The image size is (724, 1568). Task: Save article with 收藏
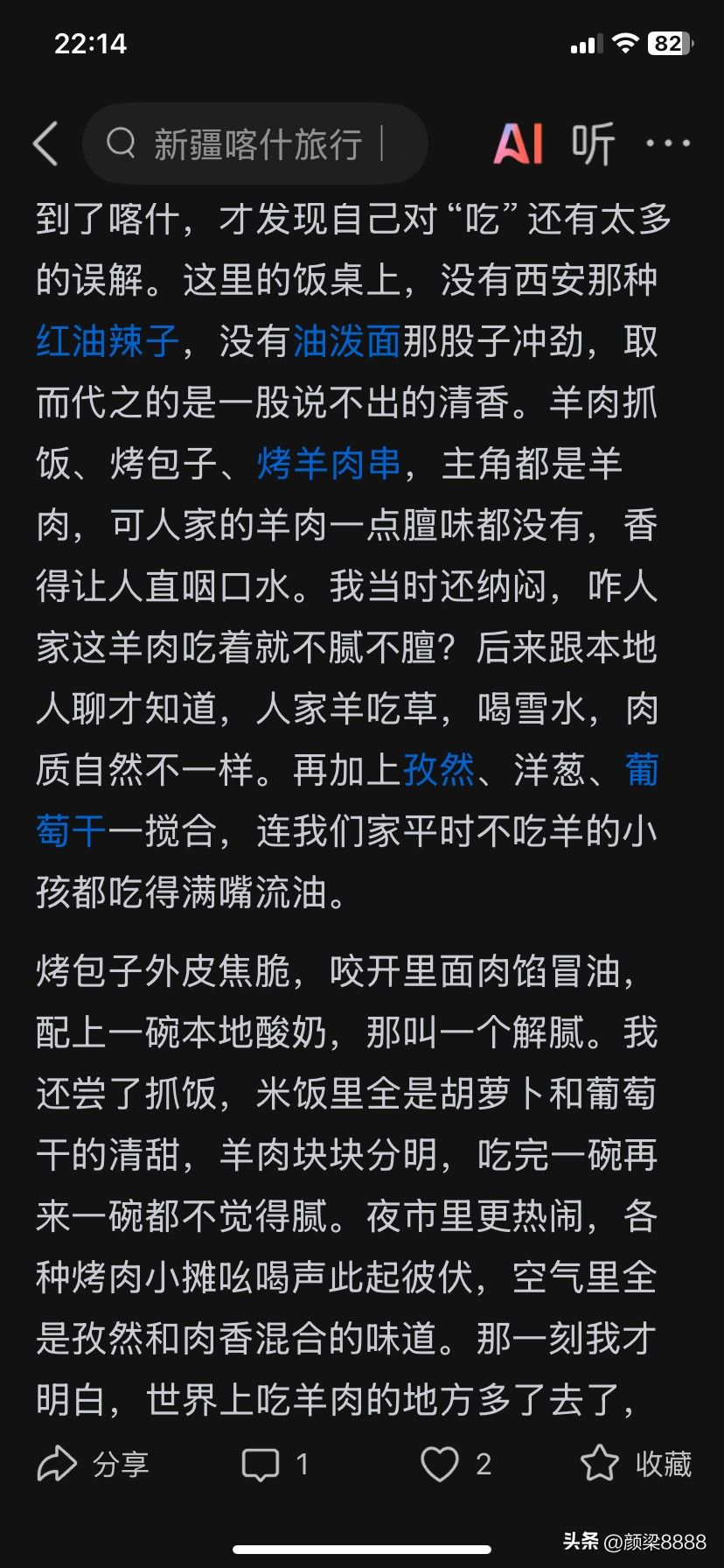click(636, 1464)
